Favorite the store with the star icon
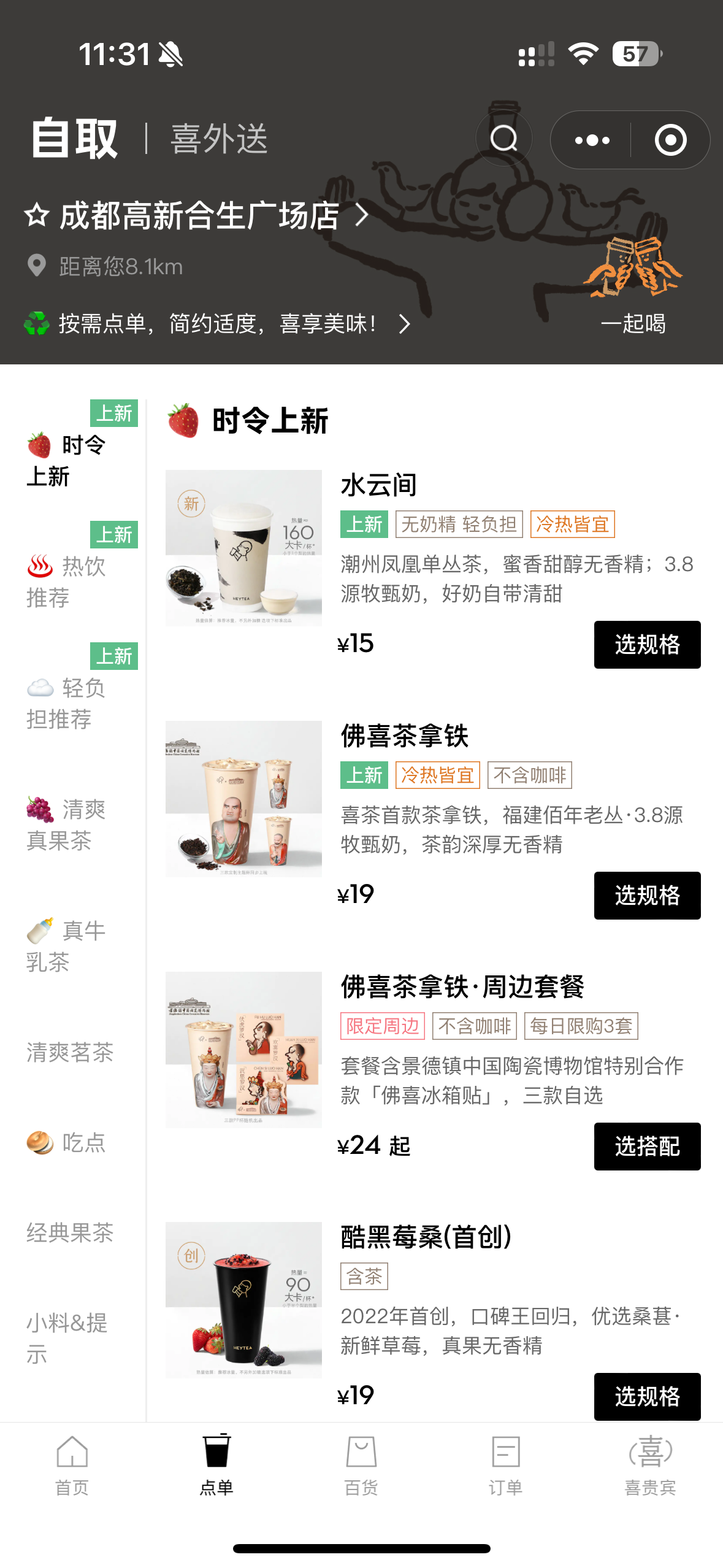723x1568 pixels. click(37, 215)
